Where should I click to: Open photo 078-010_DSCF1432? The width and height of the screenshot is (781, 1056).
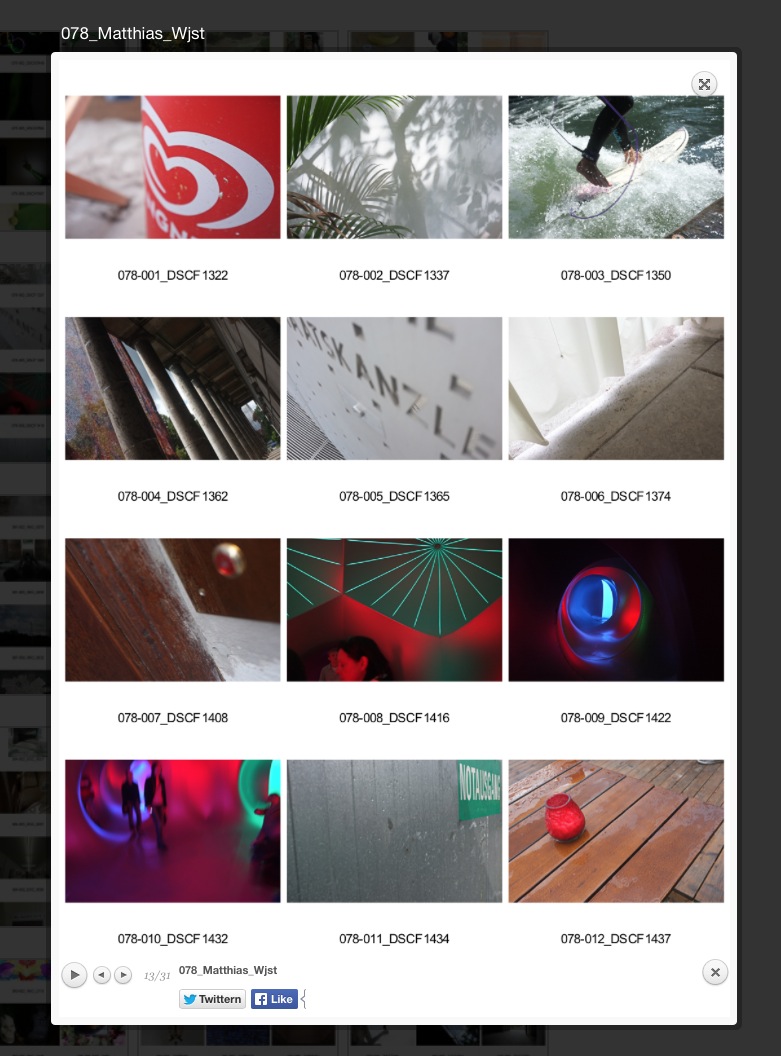173,831
